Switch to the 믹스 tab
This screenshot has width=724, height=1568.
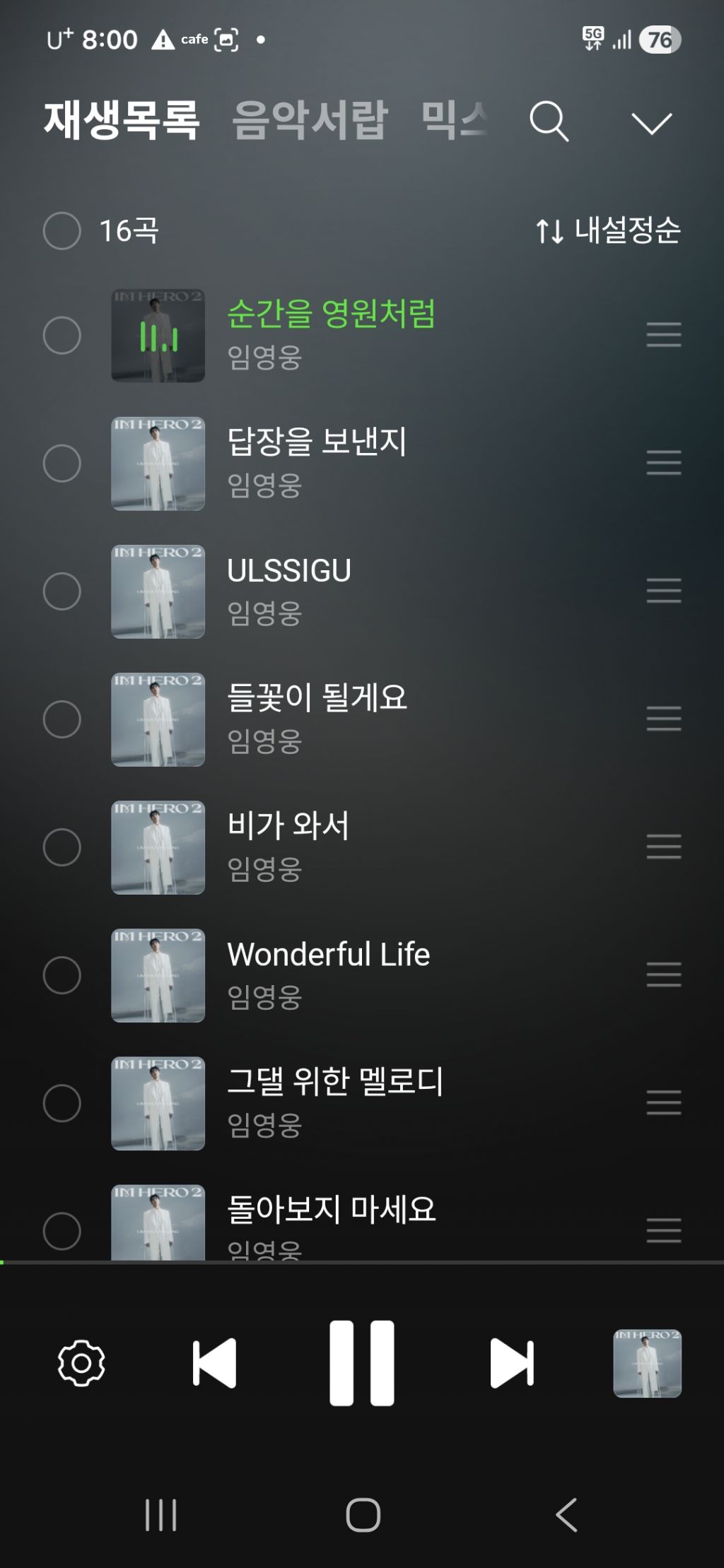454,119
